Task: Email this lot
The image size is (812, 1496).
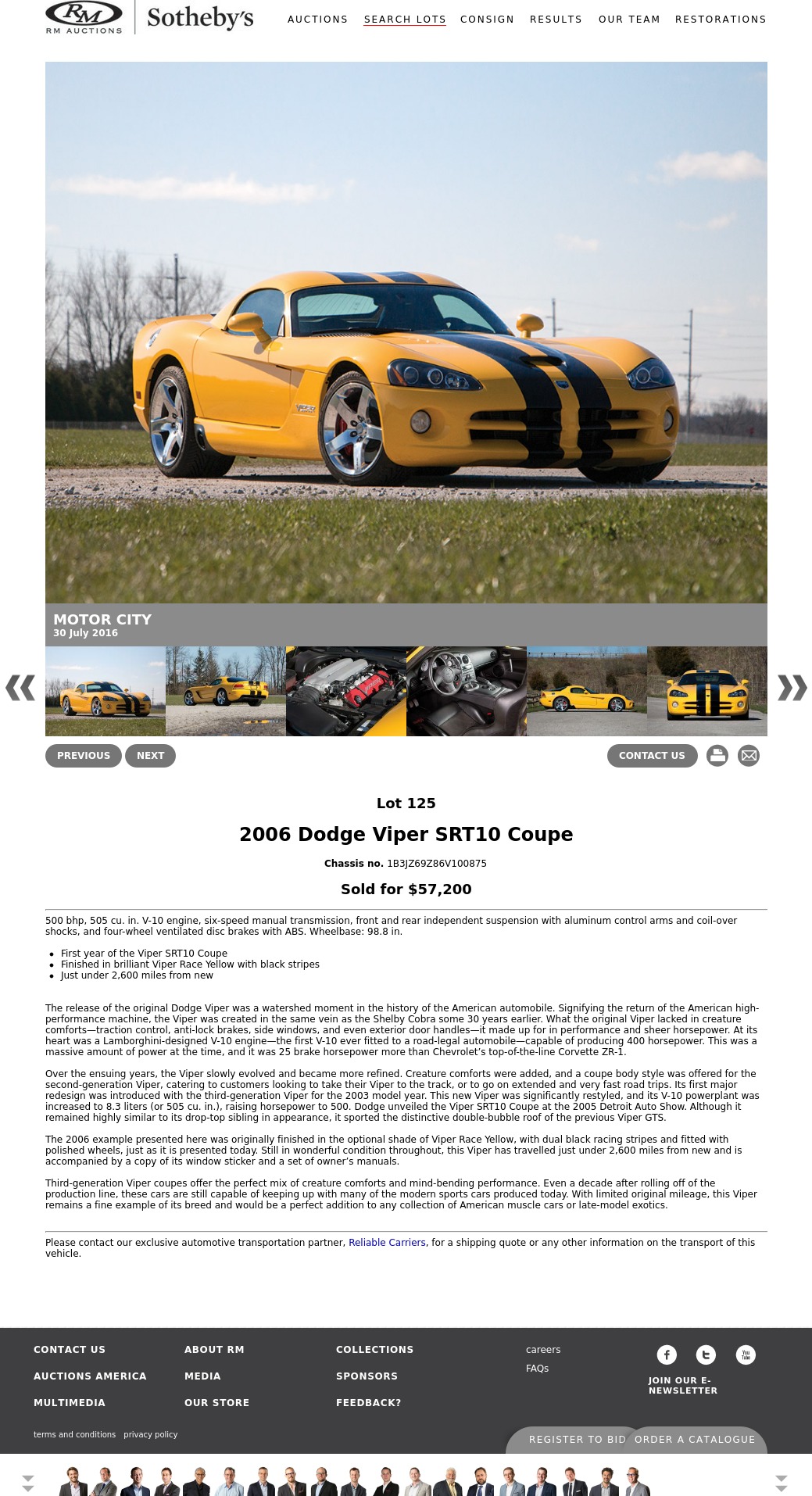Action: point(749,756)
